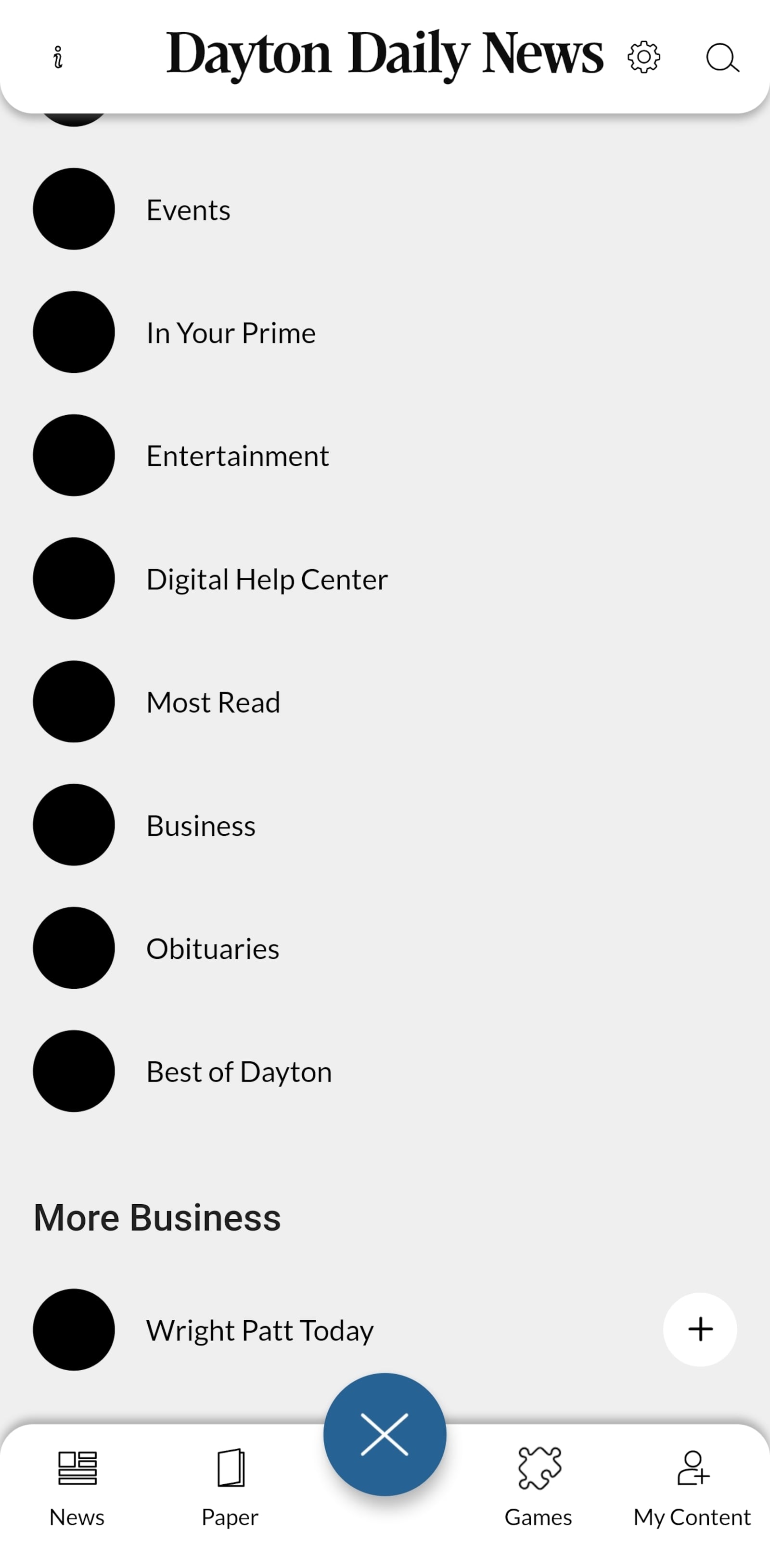Close the sections menu
Screen dimensions: 770x1568
pyautogui.click(x=385, y=1434)
